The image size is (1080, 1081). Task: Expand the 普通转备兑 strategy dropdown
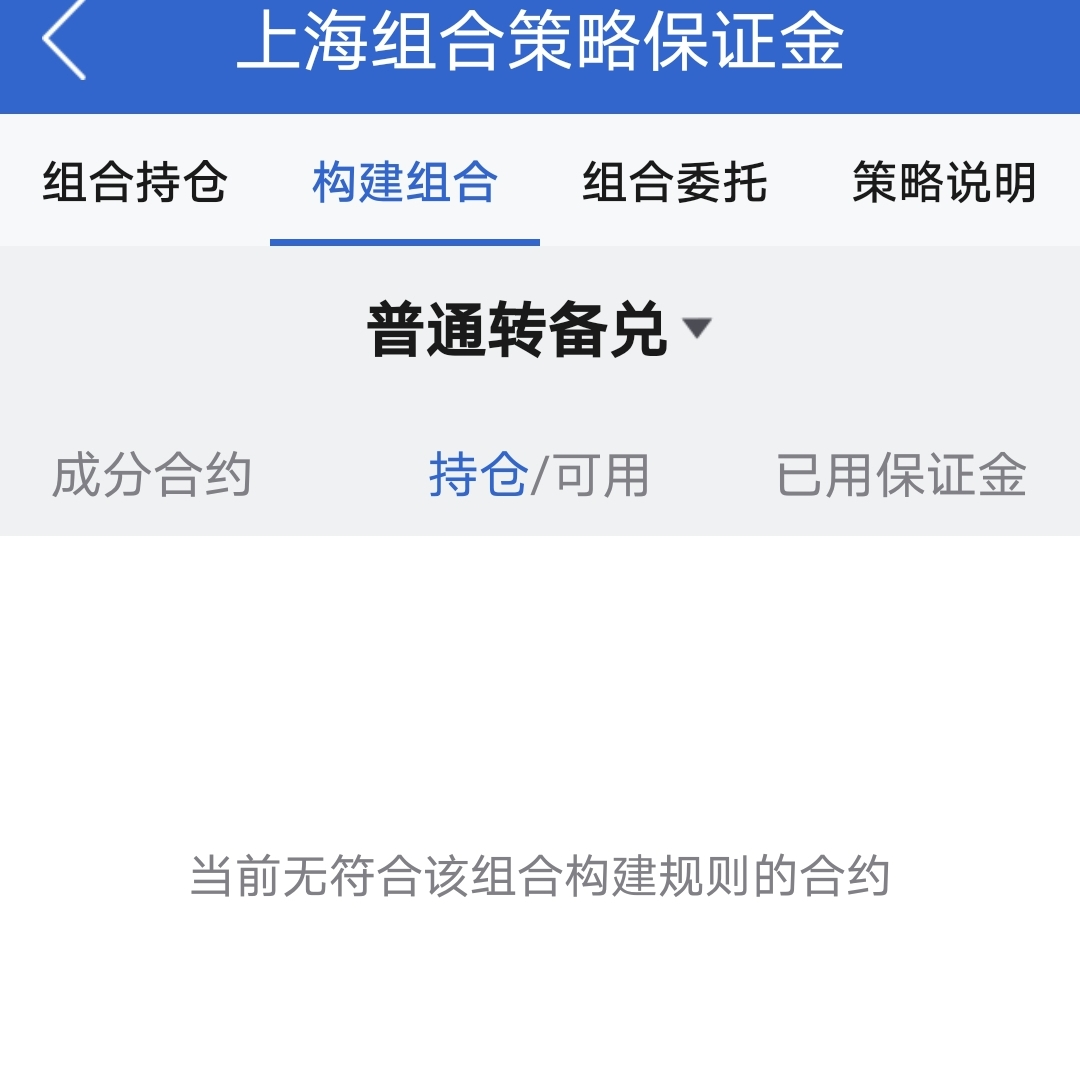(539, 330)
